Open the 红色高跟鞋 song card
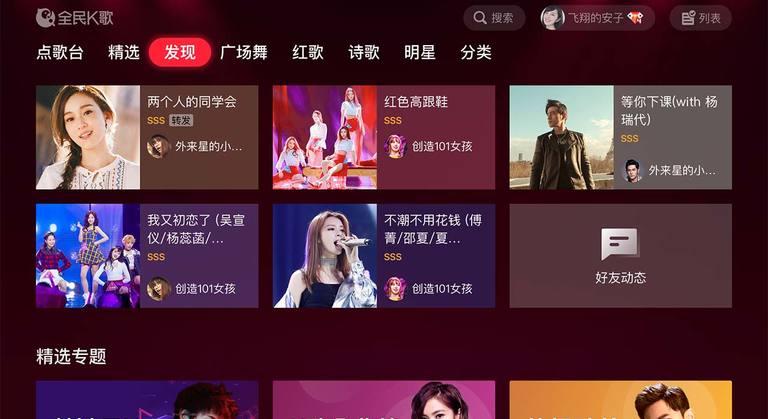The height and width of the screenshot is (419, 768). tap(383, 137)
